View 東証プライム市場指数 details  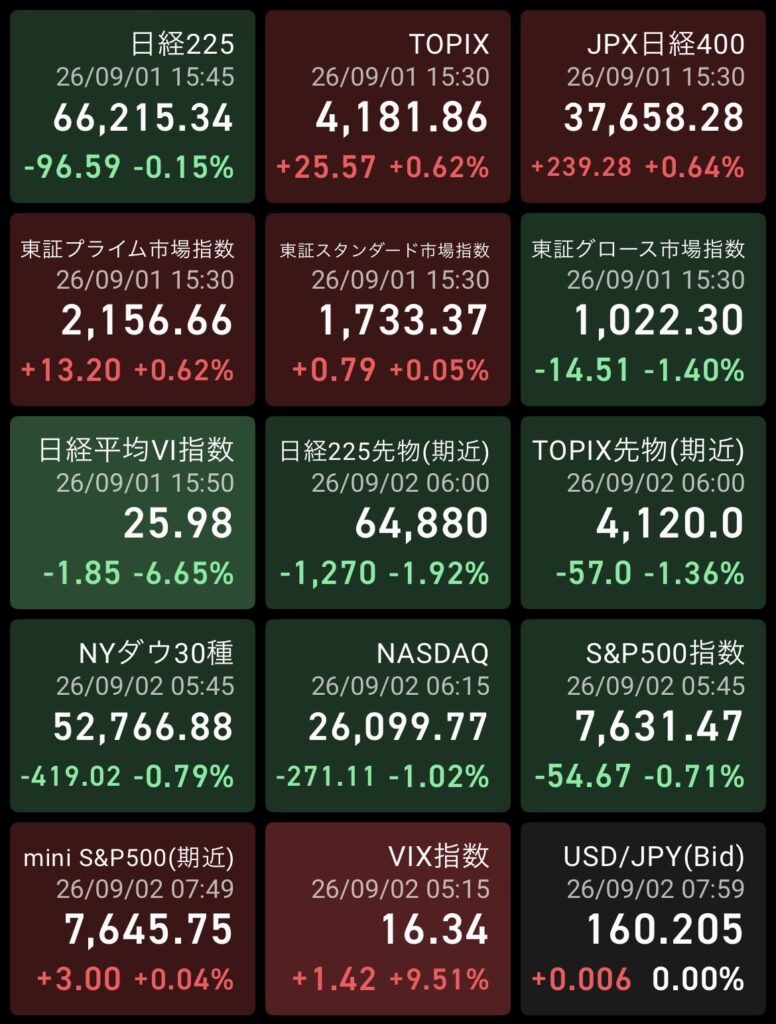133,310
